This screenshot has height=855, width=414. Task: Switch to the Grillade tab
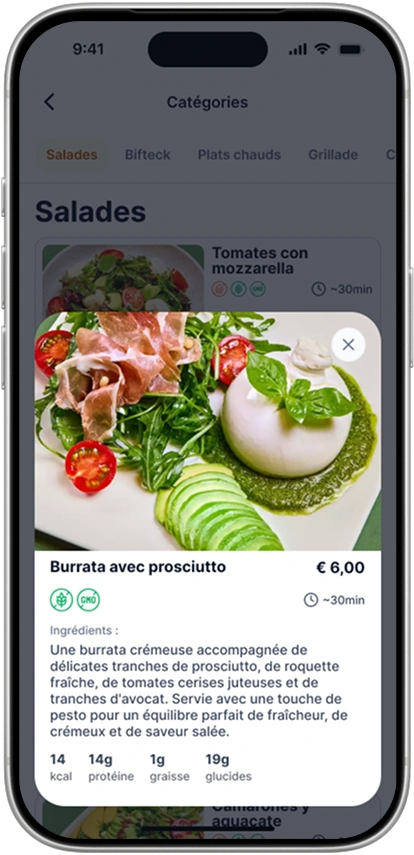(x=333, y=155)
